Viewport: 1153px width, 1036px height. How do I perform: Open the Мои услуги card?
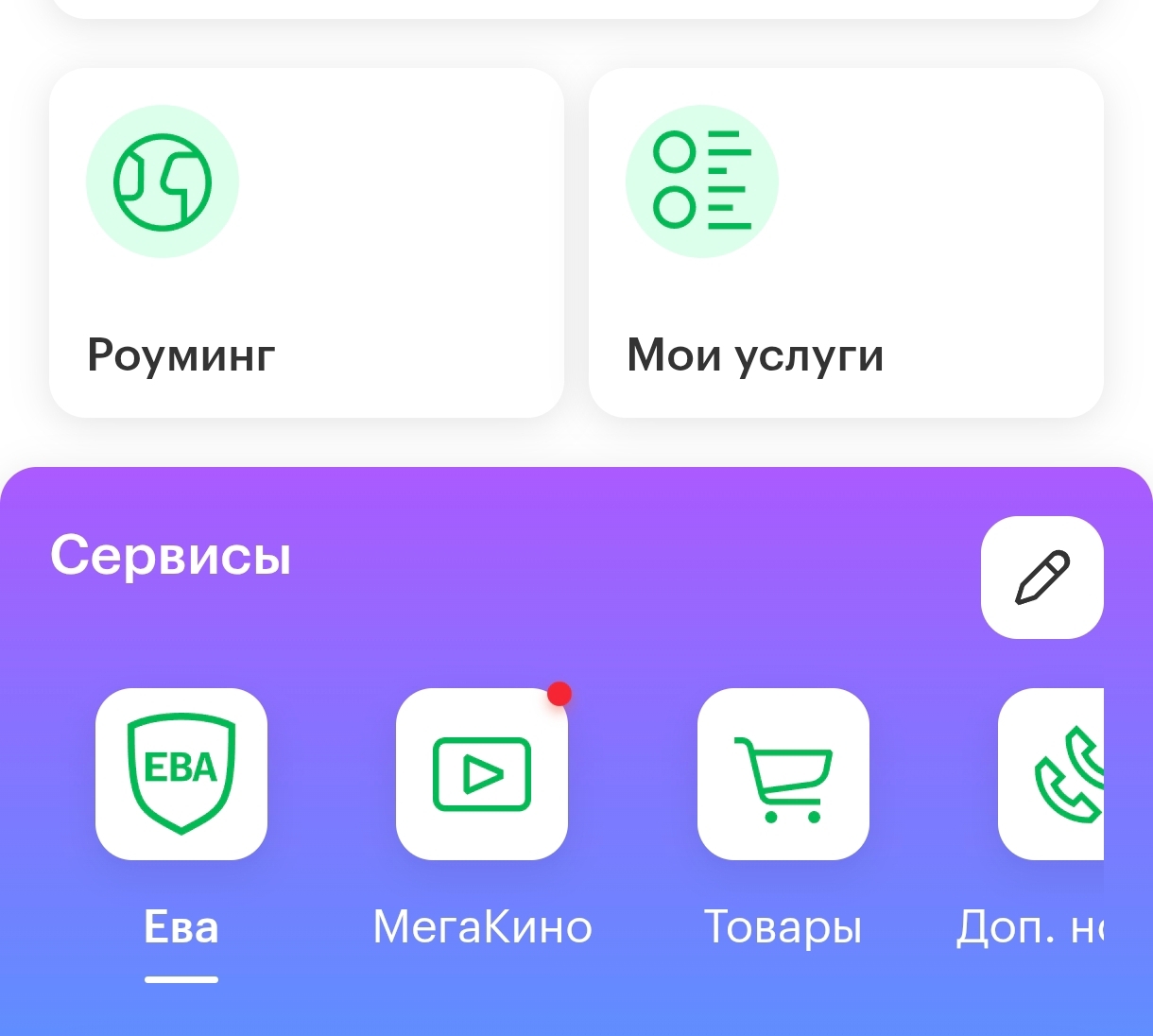point(846,243)
